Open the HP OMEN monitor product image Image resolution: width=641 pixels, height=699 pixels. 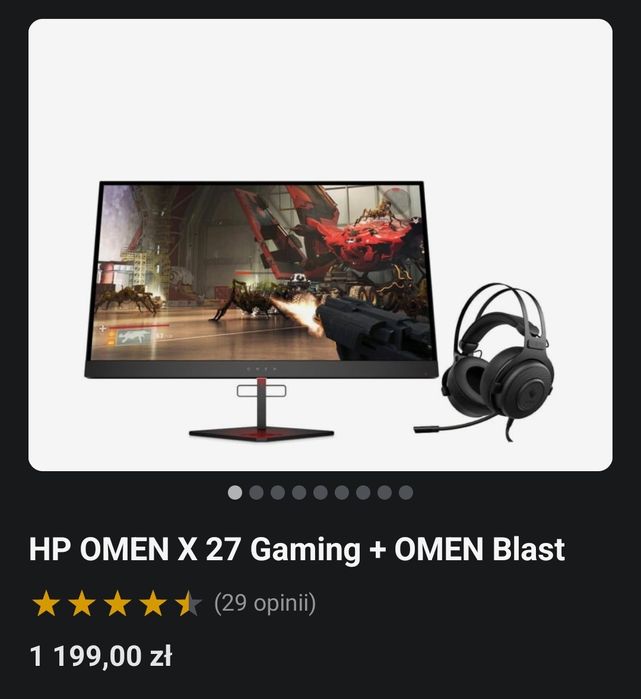point(320,245)
